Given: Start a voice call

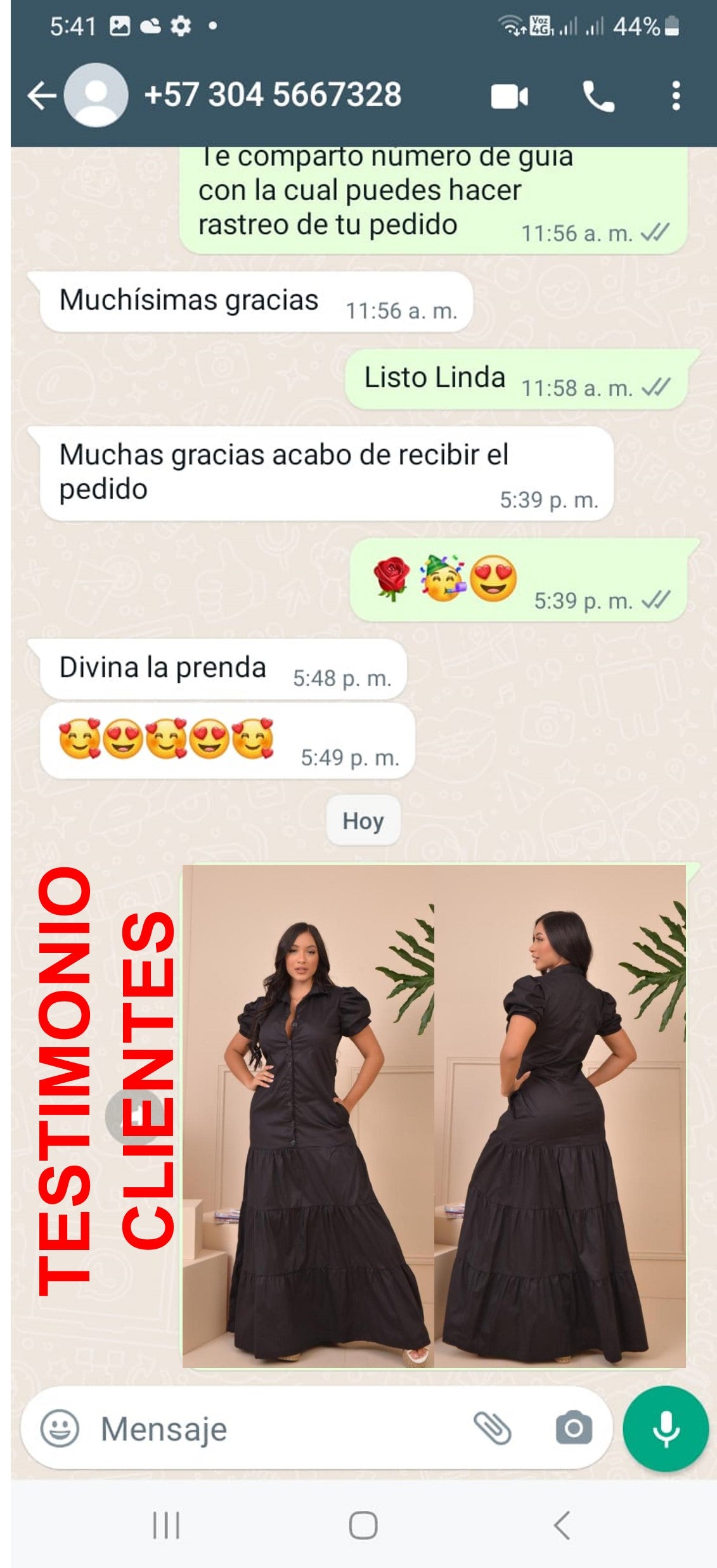Looking at the screenshot, I should (x=598, y=97).
